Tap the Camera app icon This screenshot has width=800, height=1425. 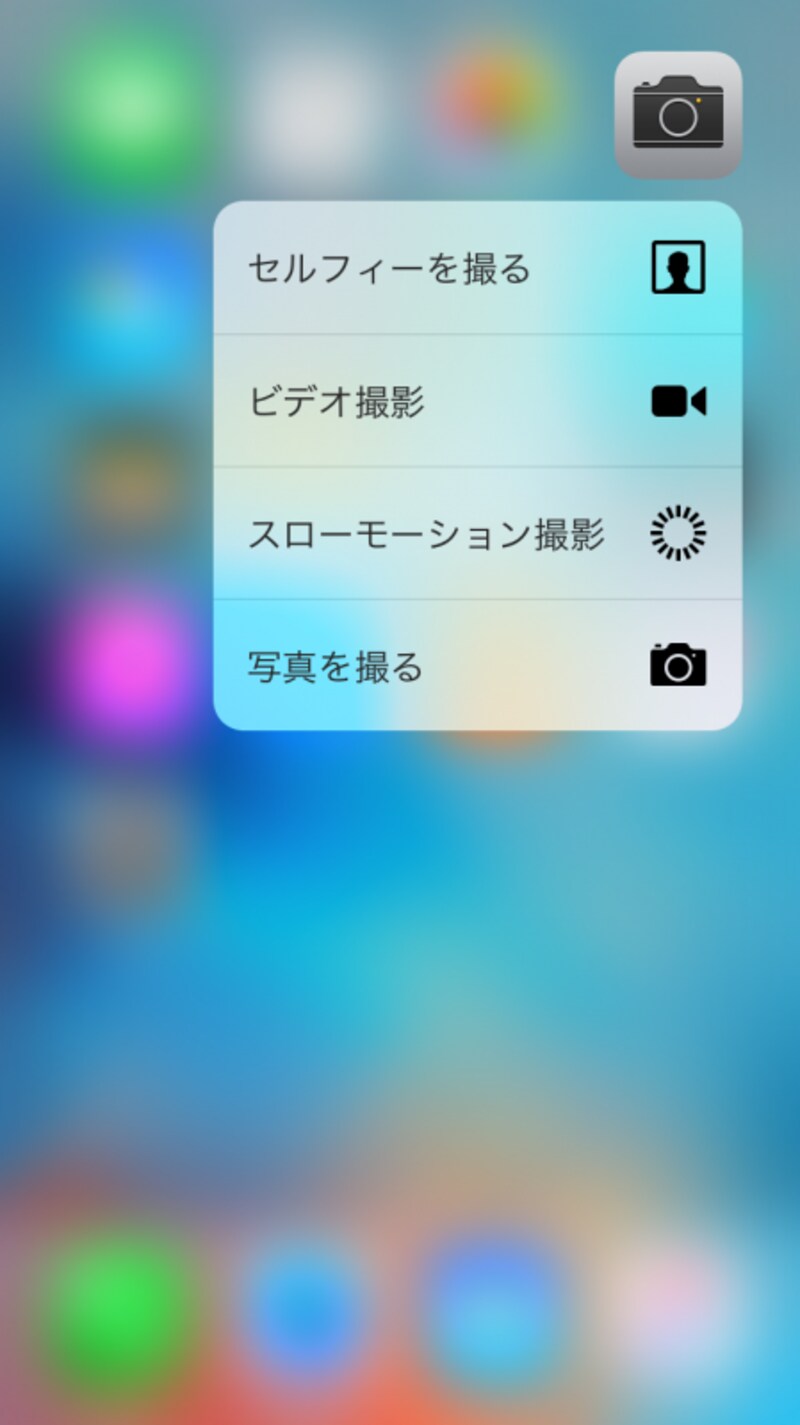click(678, 116)
